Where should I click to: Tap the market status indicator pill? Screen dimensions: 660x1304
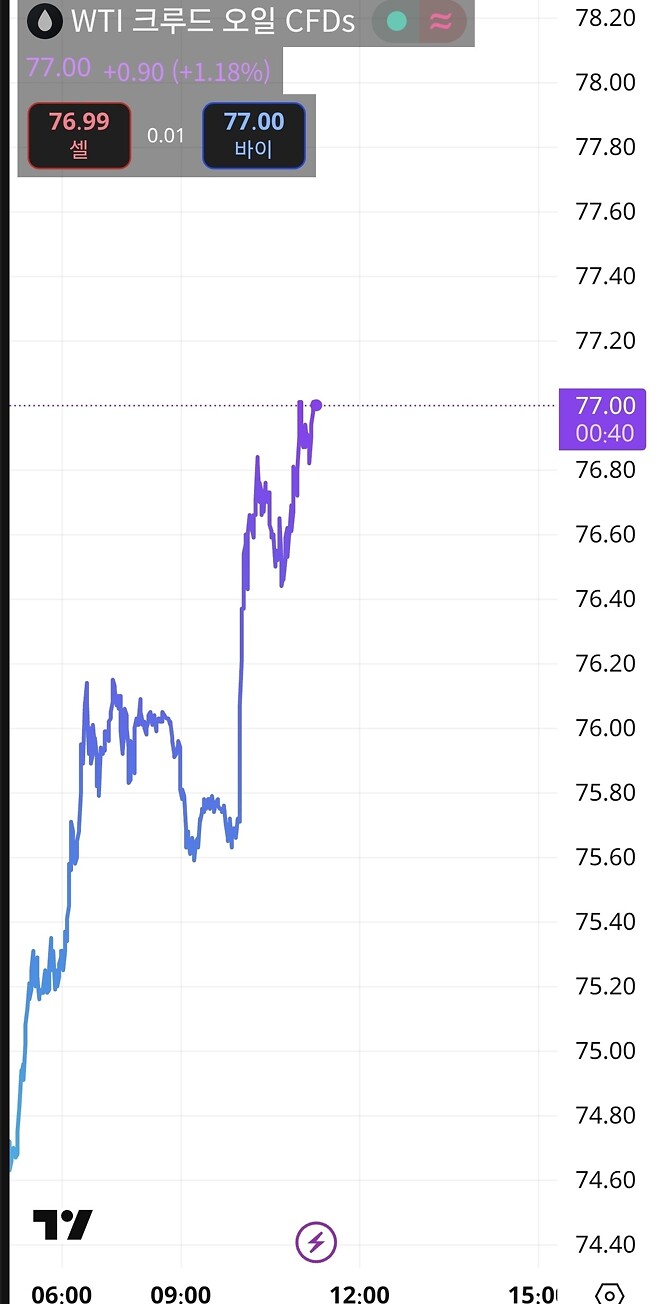[x=419, y=21]
